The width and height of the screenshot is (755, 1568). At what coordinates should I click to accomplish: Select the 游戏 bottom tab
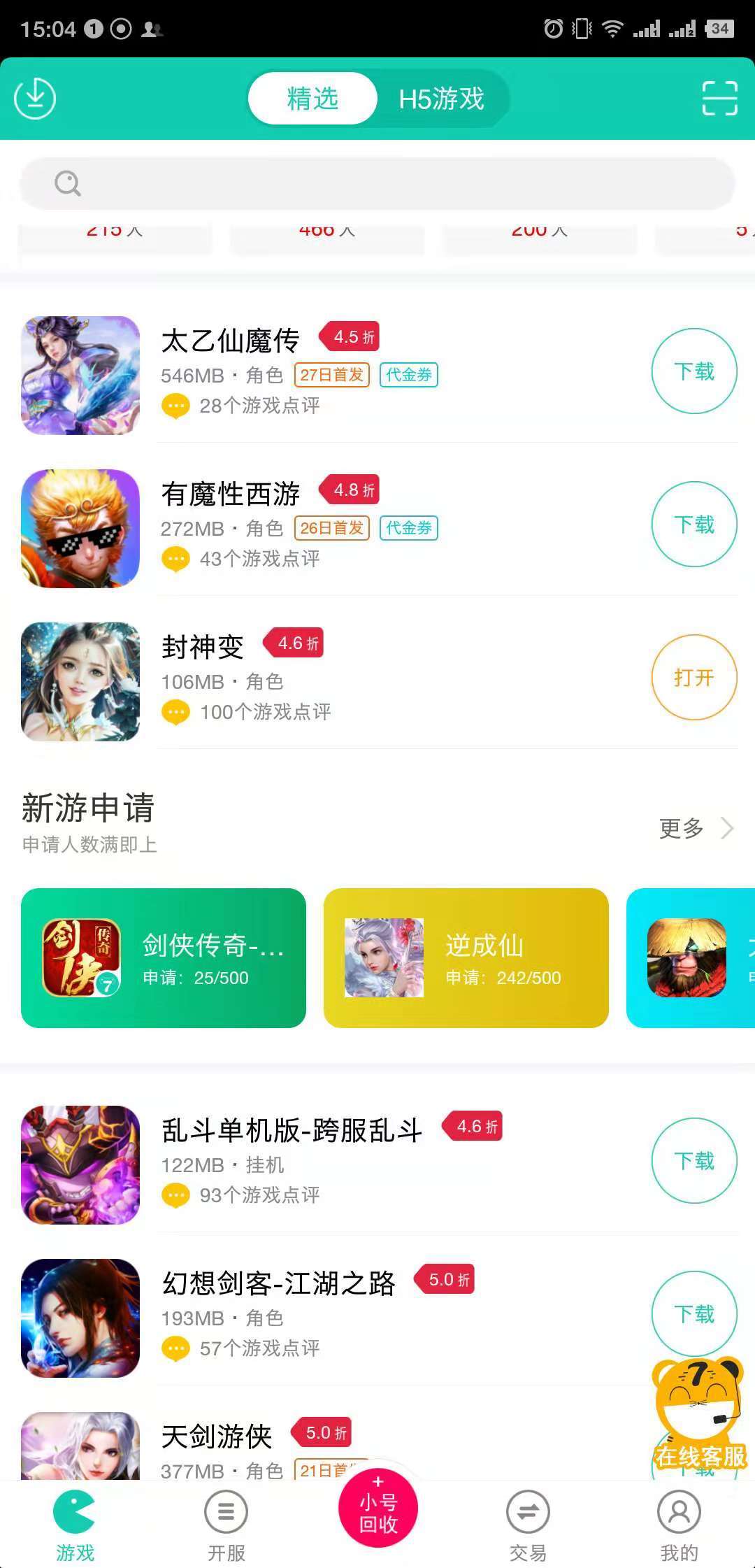click(x=75, y=1525)
